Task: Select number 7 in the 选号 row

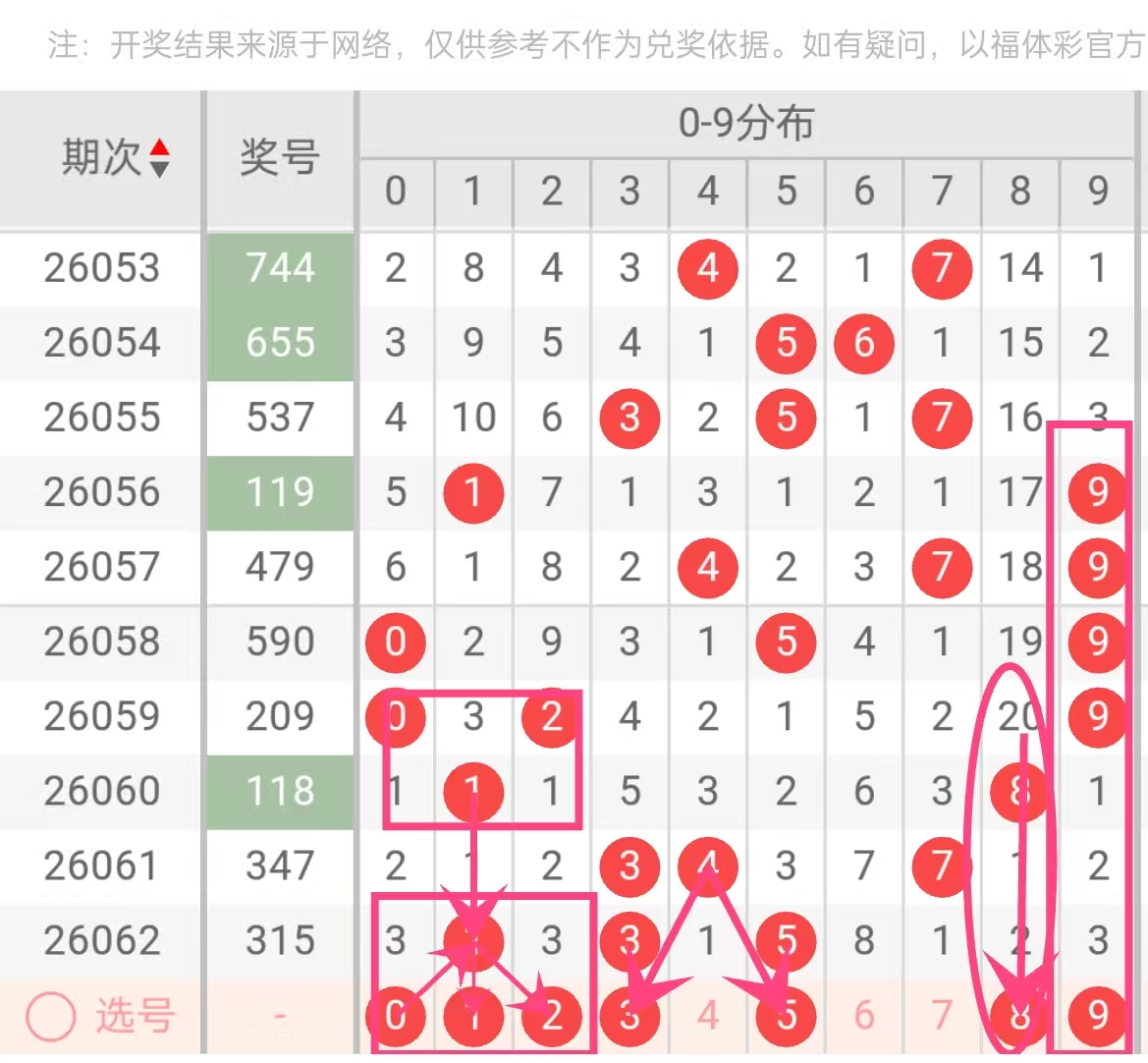Action: tap(942, 1016)
